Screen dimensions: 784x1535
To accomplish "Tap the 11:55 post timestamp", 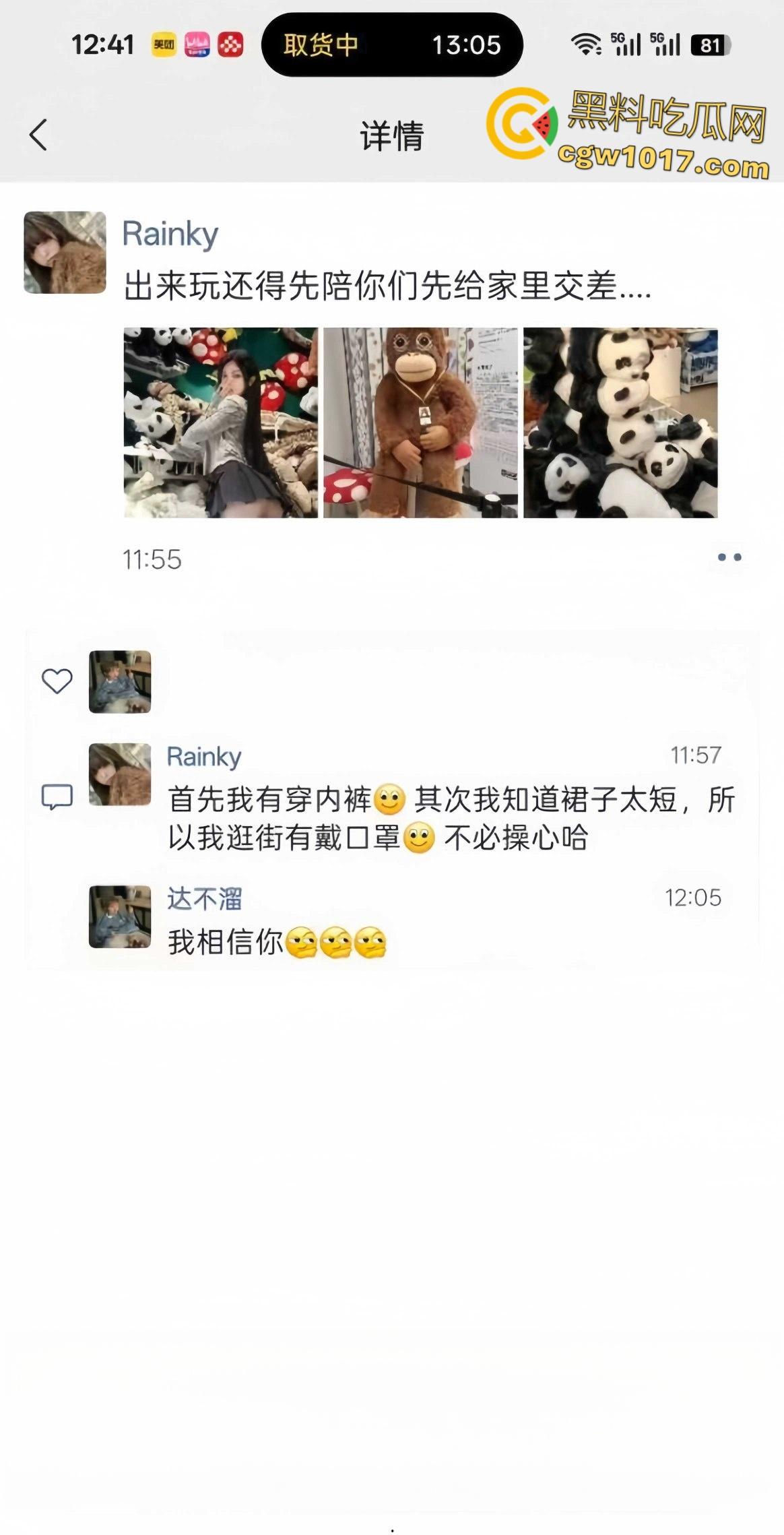I will click(150, 557).
